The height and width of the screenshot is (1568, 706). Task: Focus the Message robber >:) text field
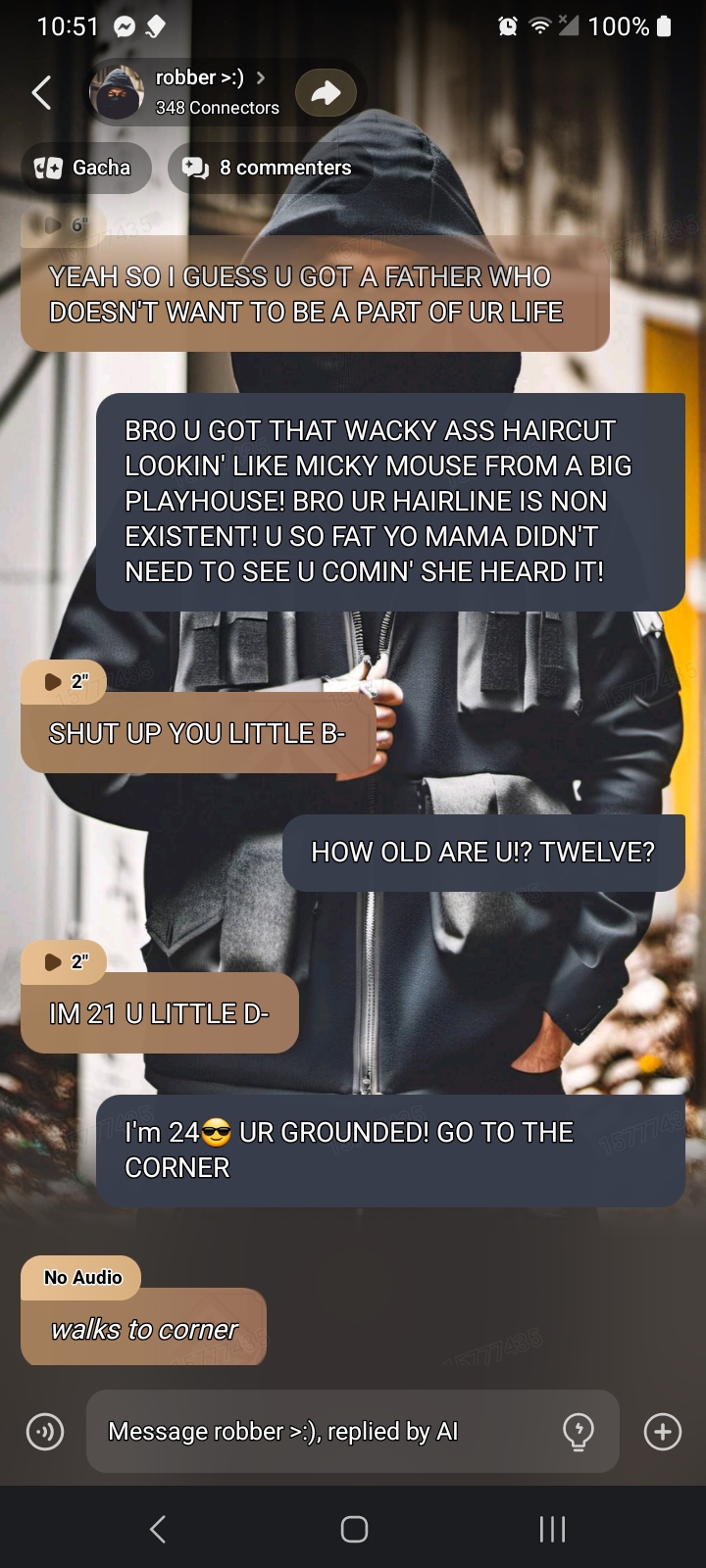[324, 1432]
